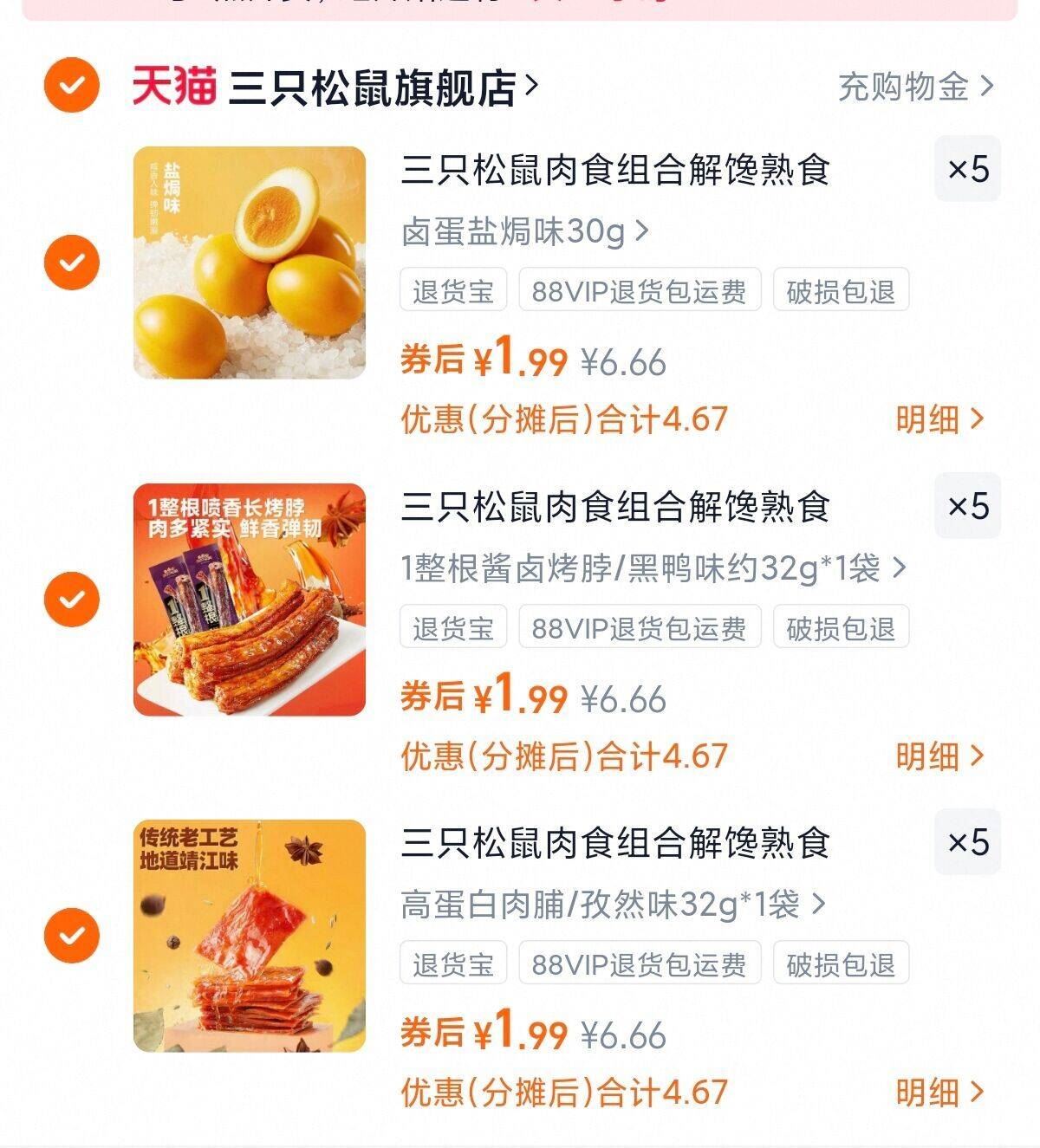Open the meat jerky product image
1040x1148 pixels.
coord(250,936)
